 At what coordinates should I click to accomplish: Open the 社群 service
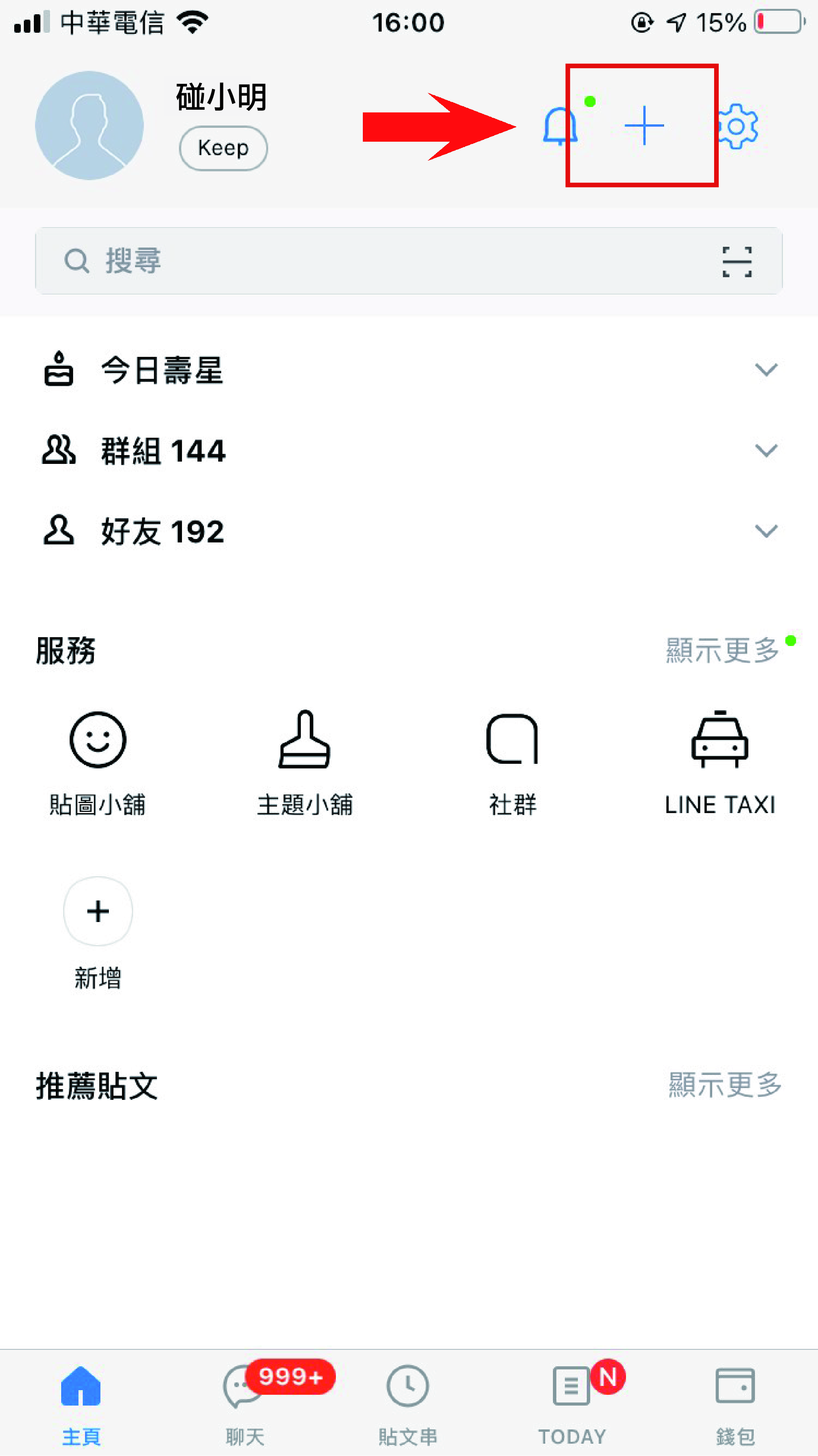(x=513, y=763)
